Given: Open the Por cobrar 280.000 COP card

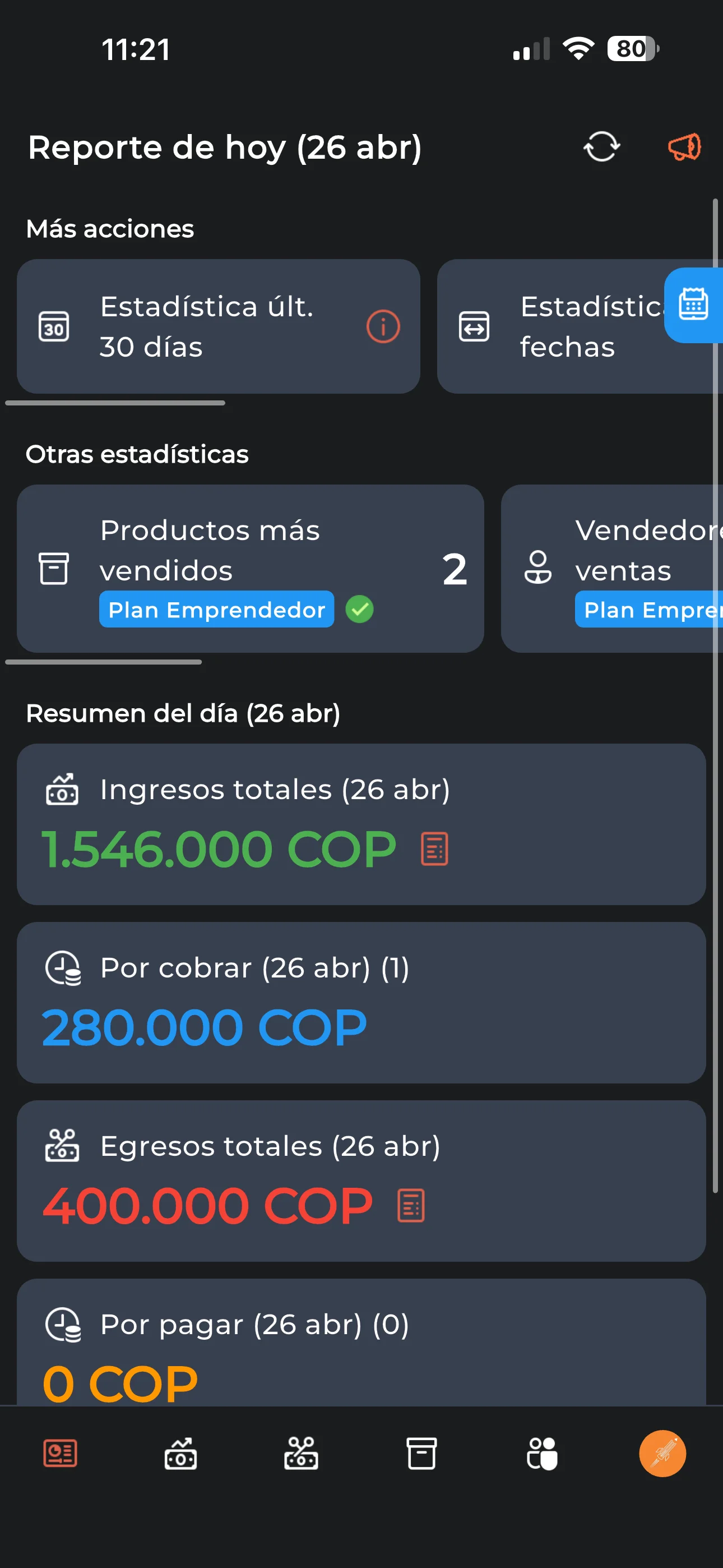Looking at the screenshot, I should pos(361,1002).
